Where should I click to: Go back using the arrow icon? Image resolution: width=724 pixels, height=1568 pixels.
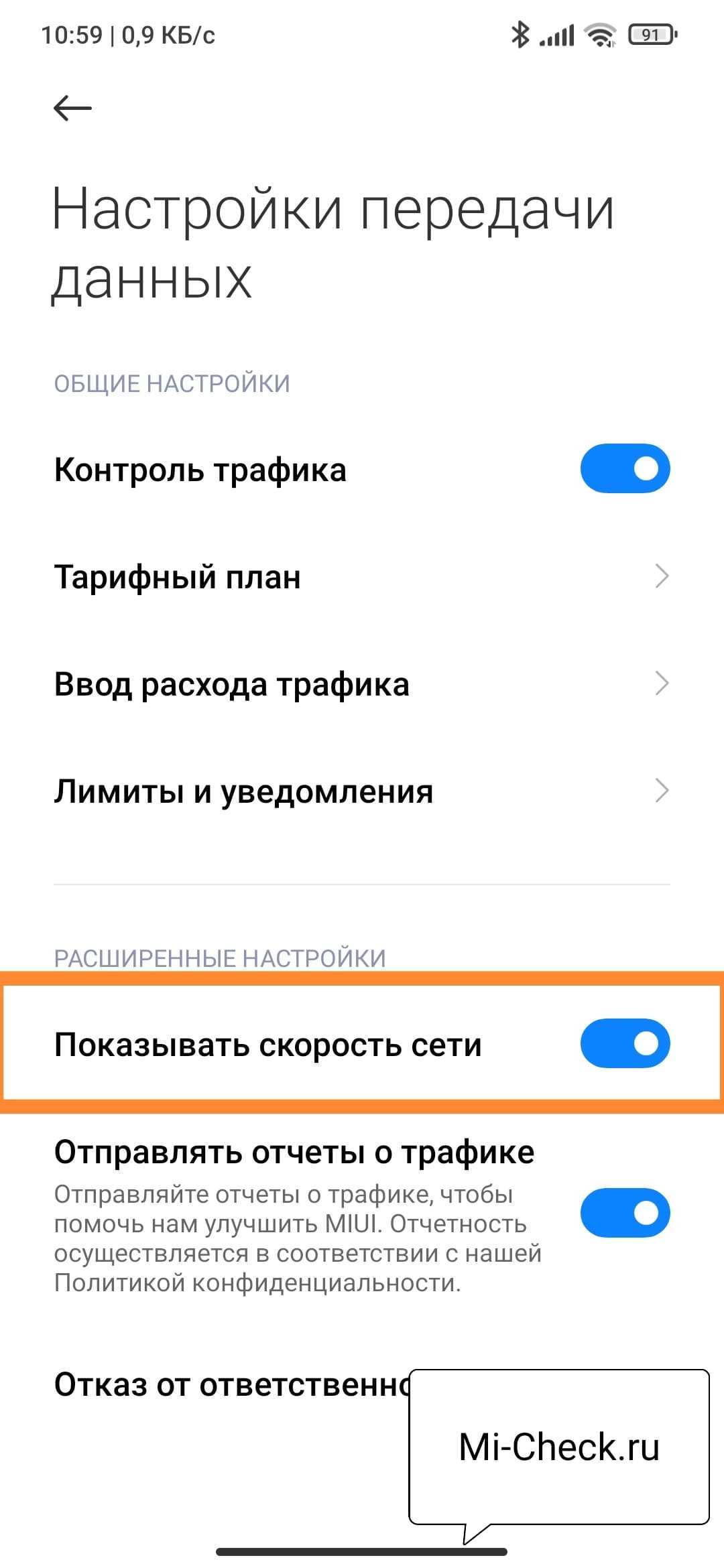[x=72, y=108]
